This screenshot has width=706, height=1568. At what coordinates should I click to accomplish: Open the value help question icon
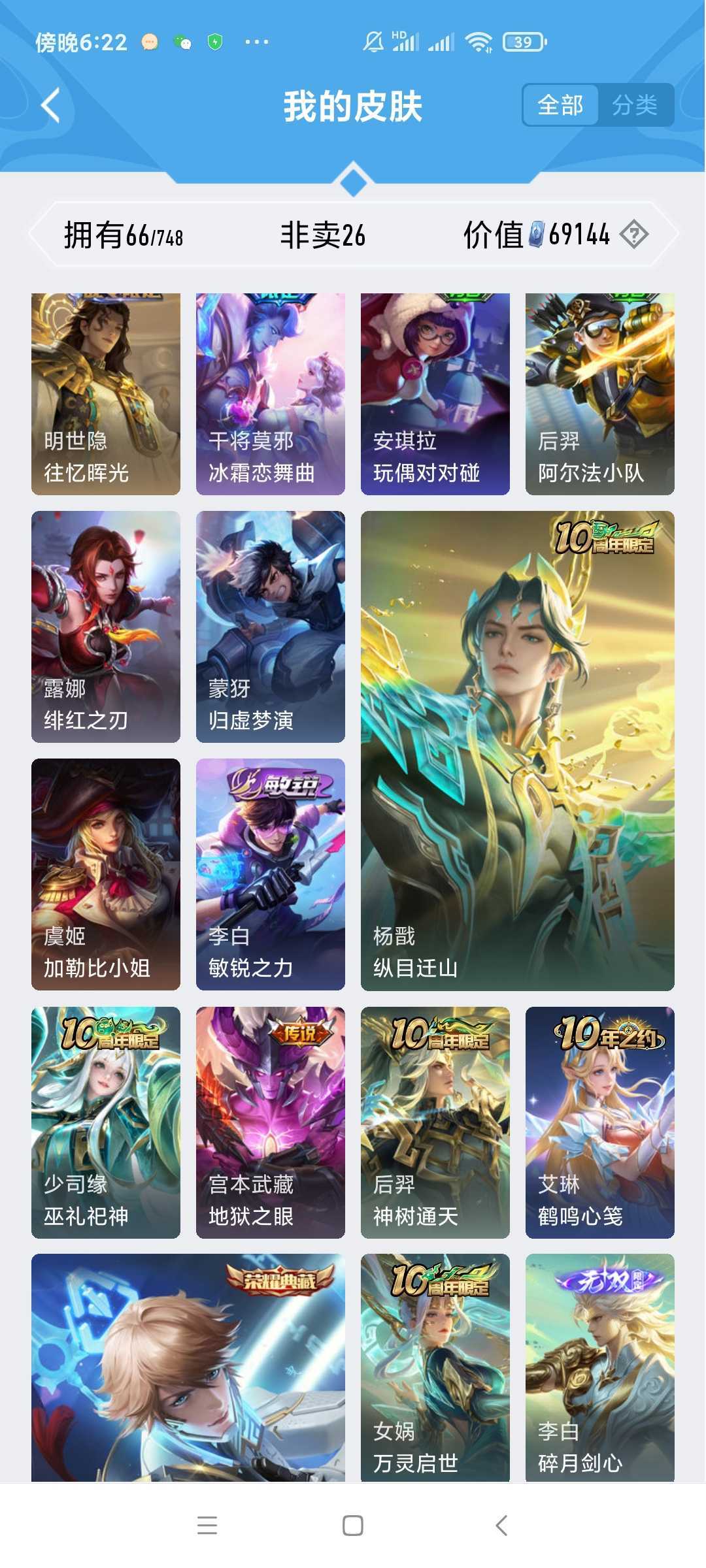pyautogui.click(x=633, y=234)
